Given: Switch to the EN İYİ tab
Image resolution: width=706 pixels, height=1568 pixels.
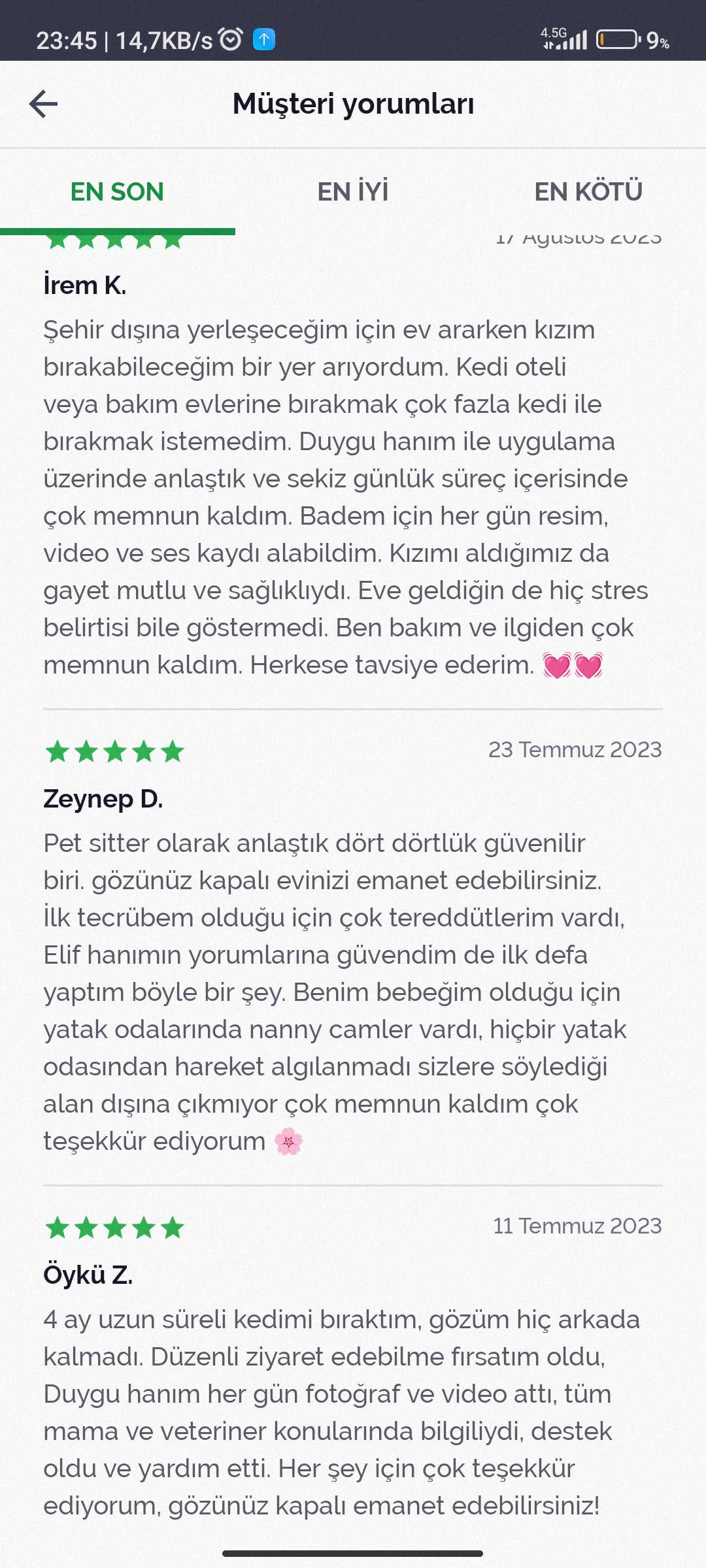Looking at the screenshot, I should tap(353, 192).
